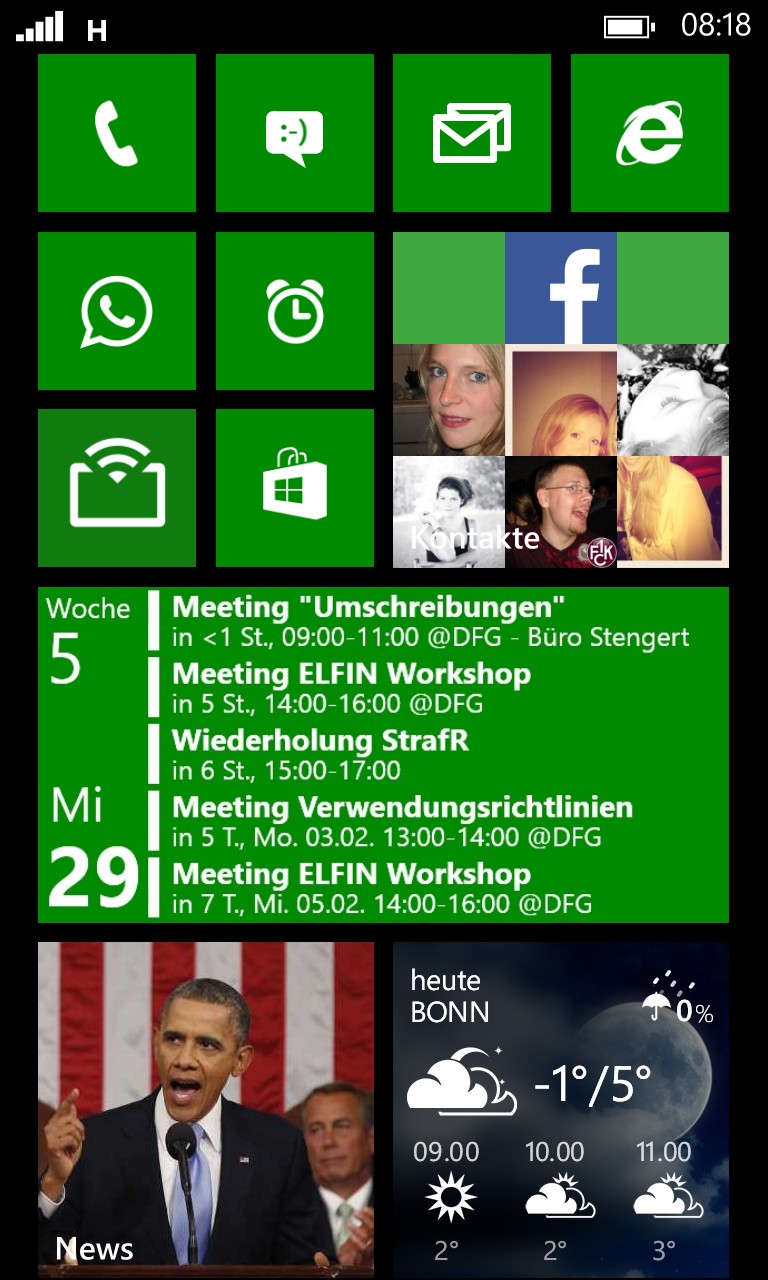Open the Windows Store
768x1280 pixels.
click(295, 488)
